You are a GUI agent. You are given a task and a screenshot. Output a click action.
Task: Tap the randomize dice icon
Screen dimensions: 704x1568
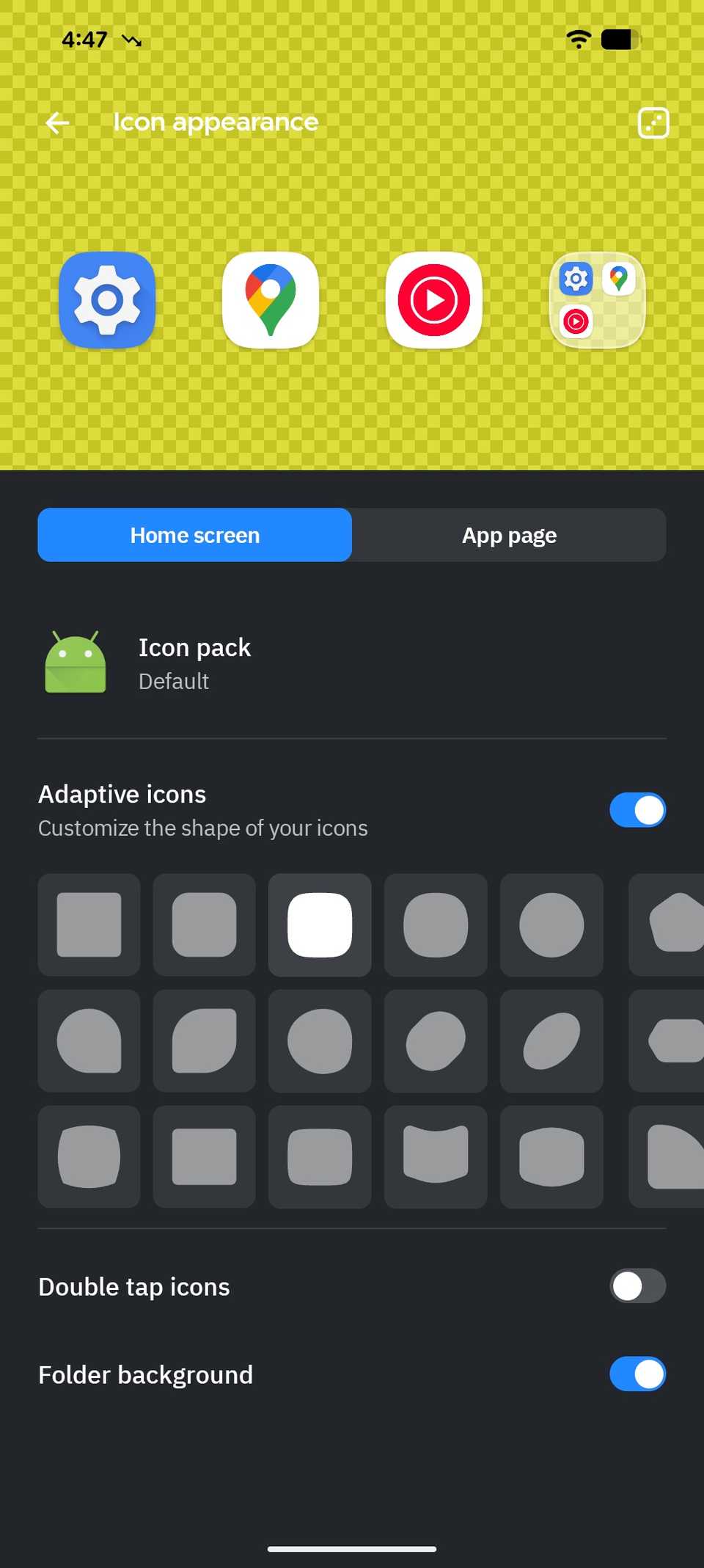(653, 123)
